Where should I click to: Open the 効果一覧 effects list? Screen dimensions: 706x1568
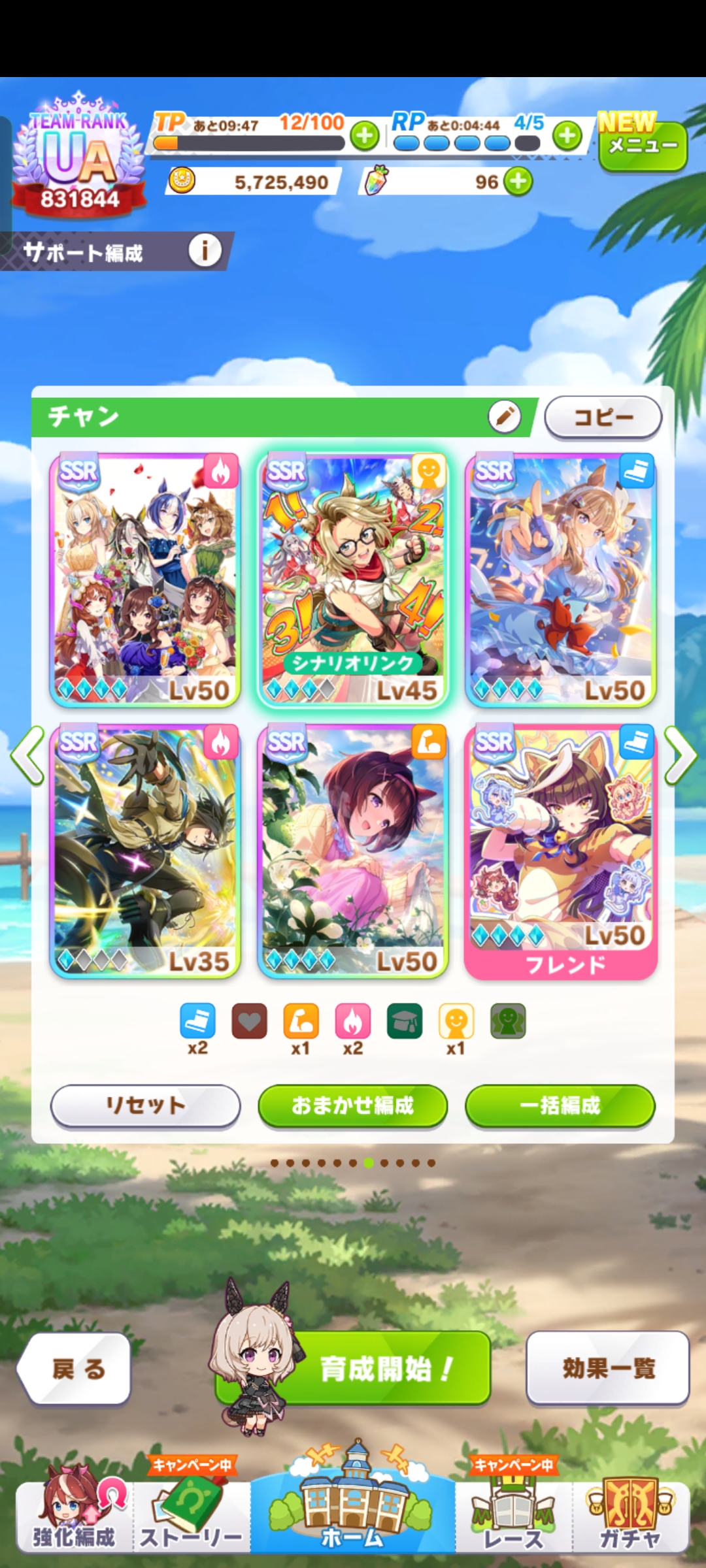608,1368
